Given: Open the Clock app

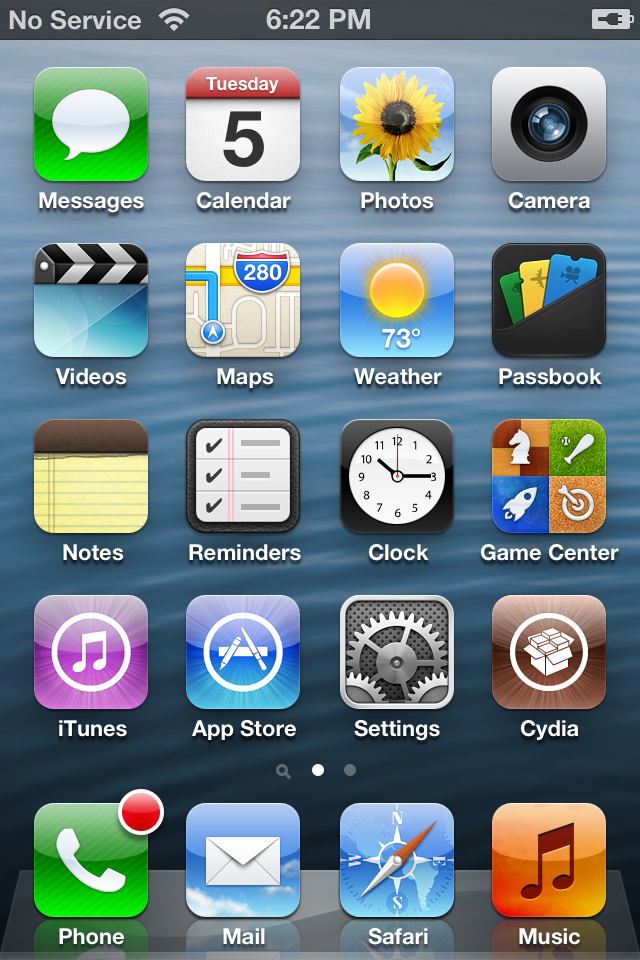Looking at the screenshot, I should (x=397, y=477).
